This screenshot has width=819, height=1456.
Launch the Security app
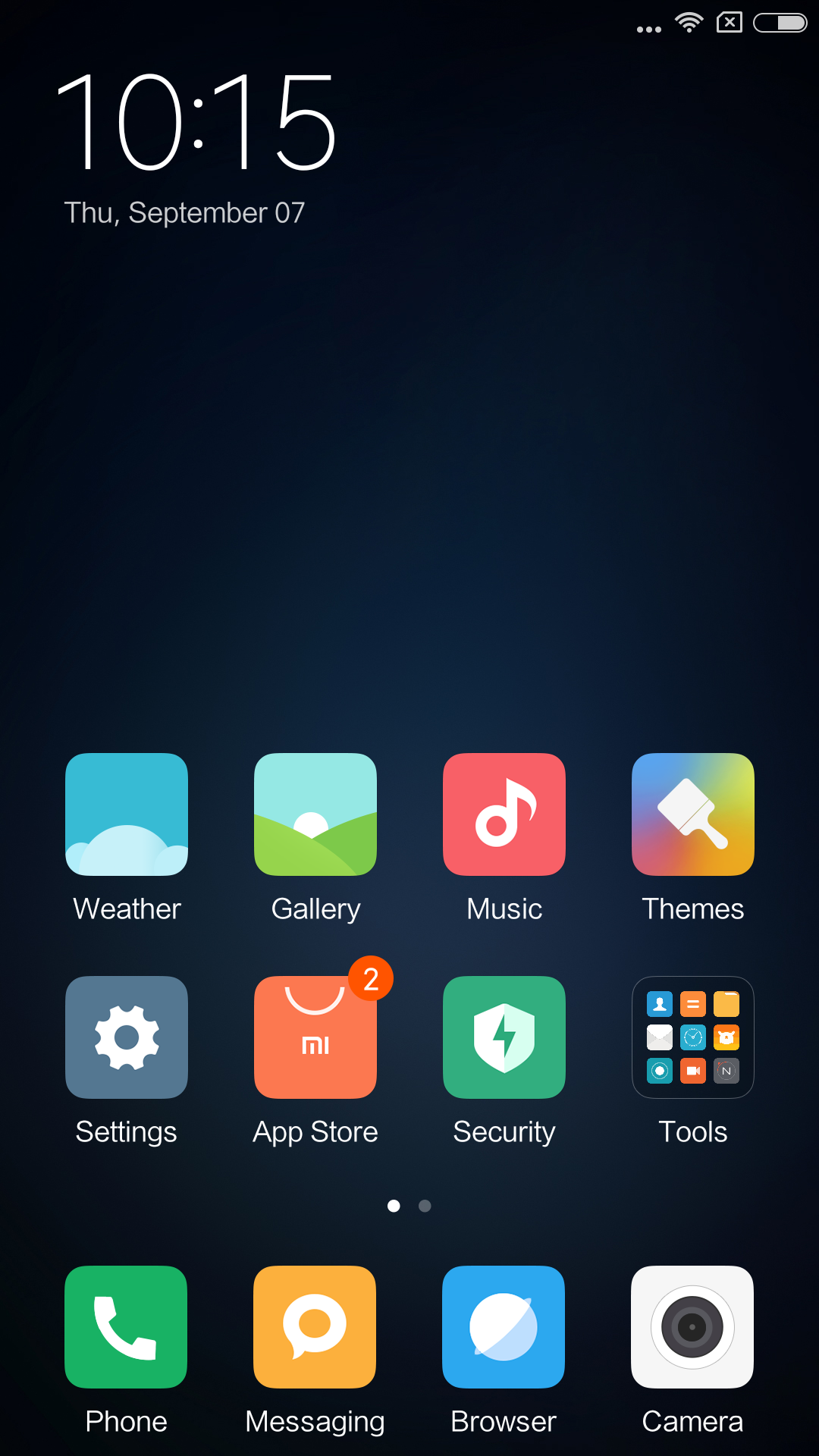pyautogui.click(x=504, y=1037)
